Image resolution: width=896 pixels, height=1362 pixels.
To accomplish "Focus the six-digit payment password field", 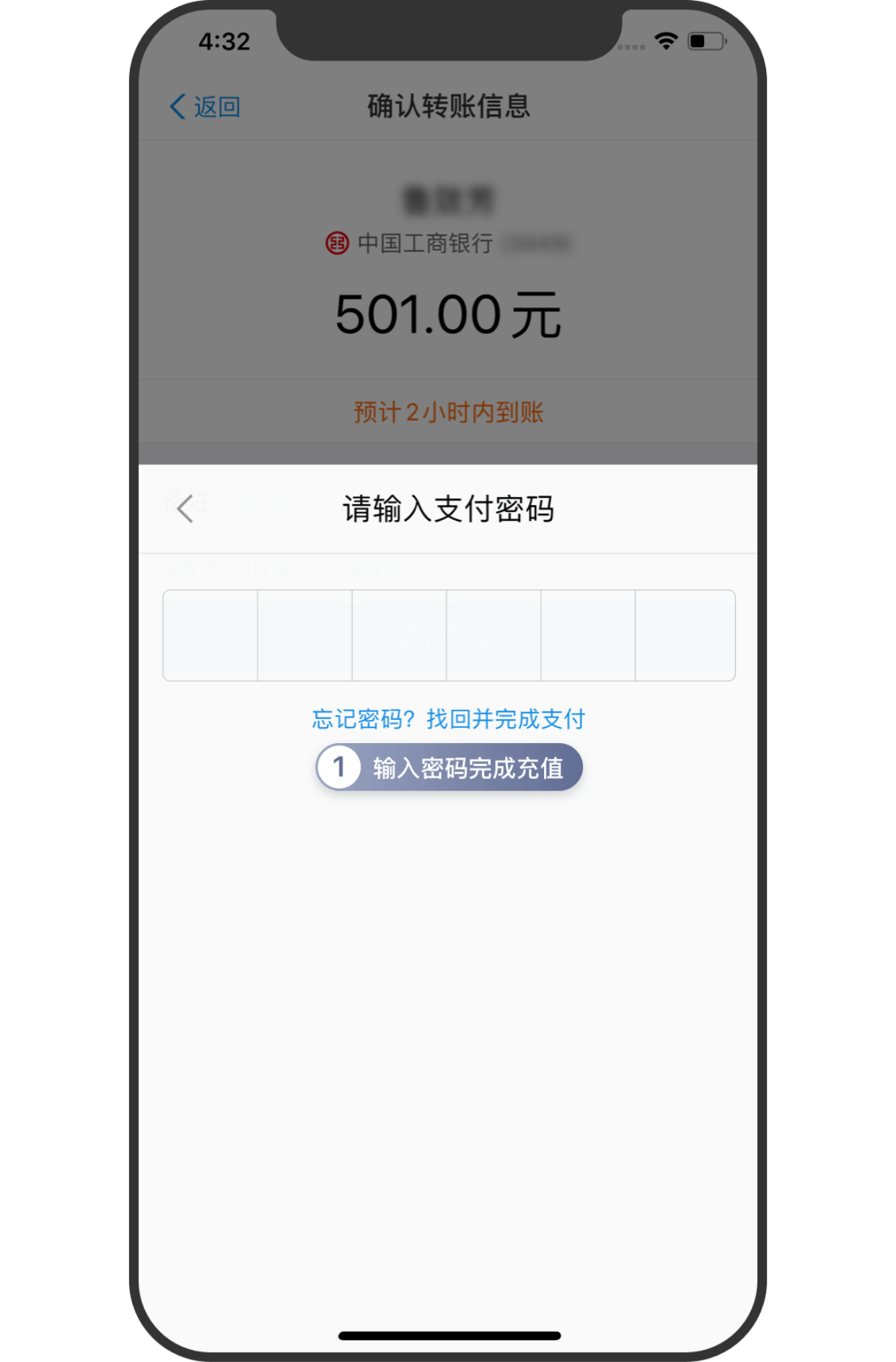I will tap(449, 635).
